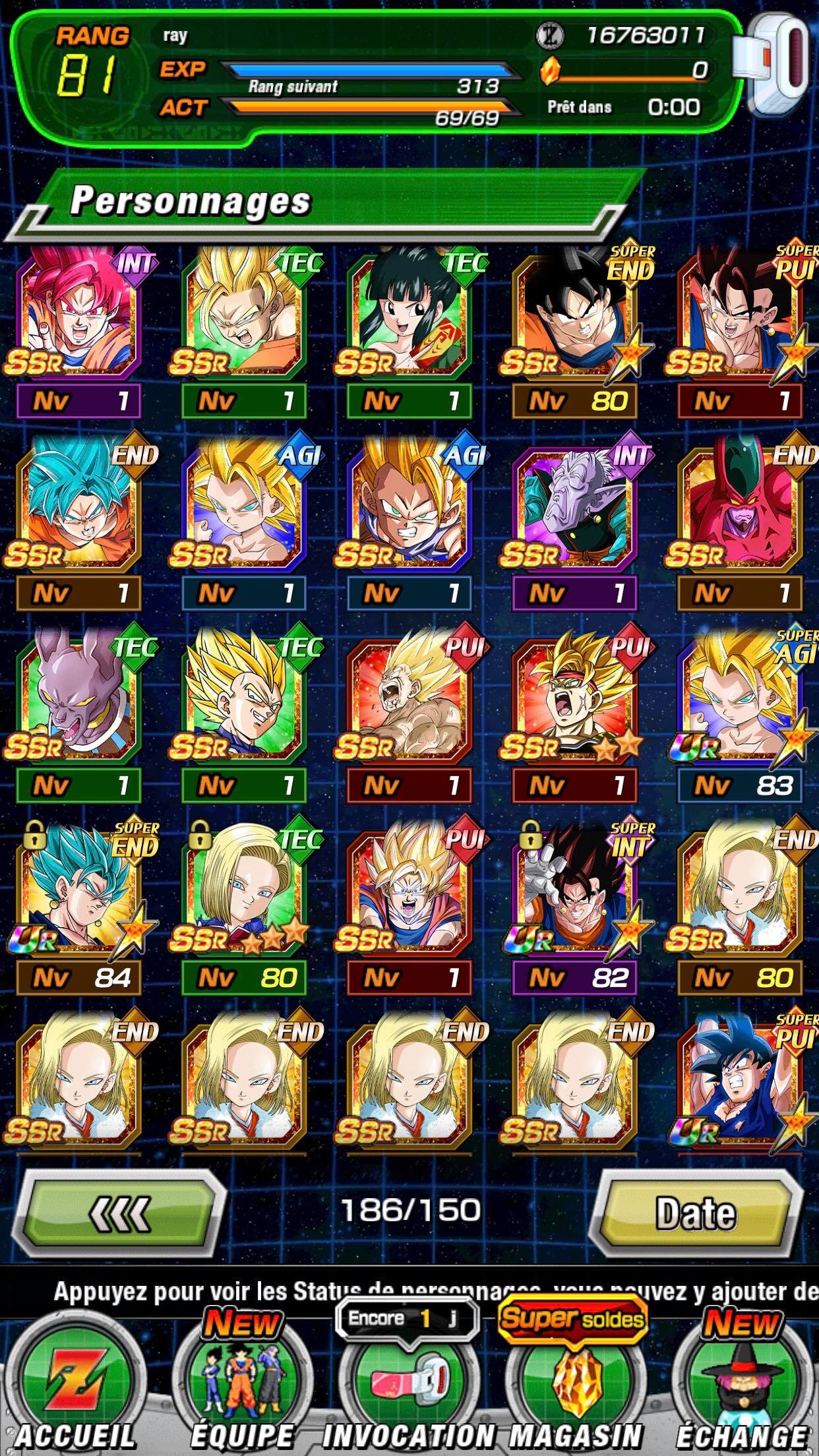Open Super INT Vegito level 82 card
Image resolution: width=819 pixels, height=1456 pixels.
[575, 910]
